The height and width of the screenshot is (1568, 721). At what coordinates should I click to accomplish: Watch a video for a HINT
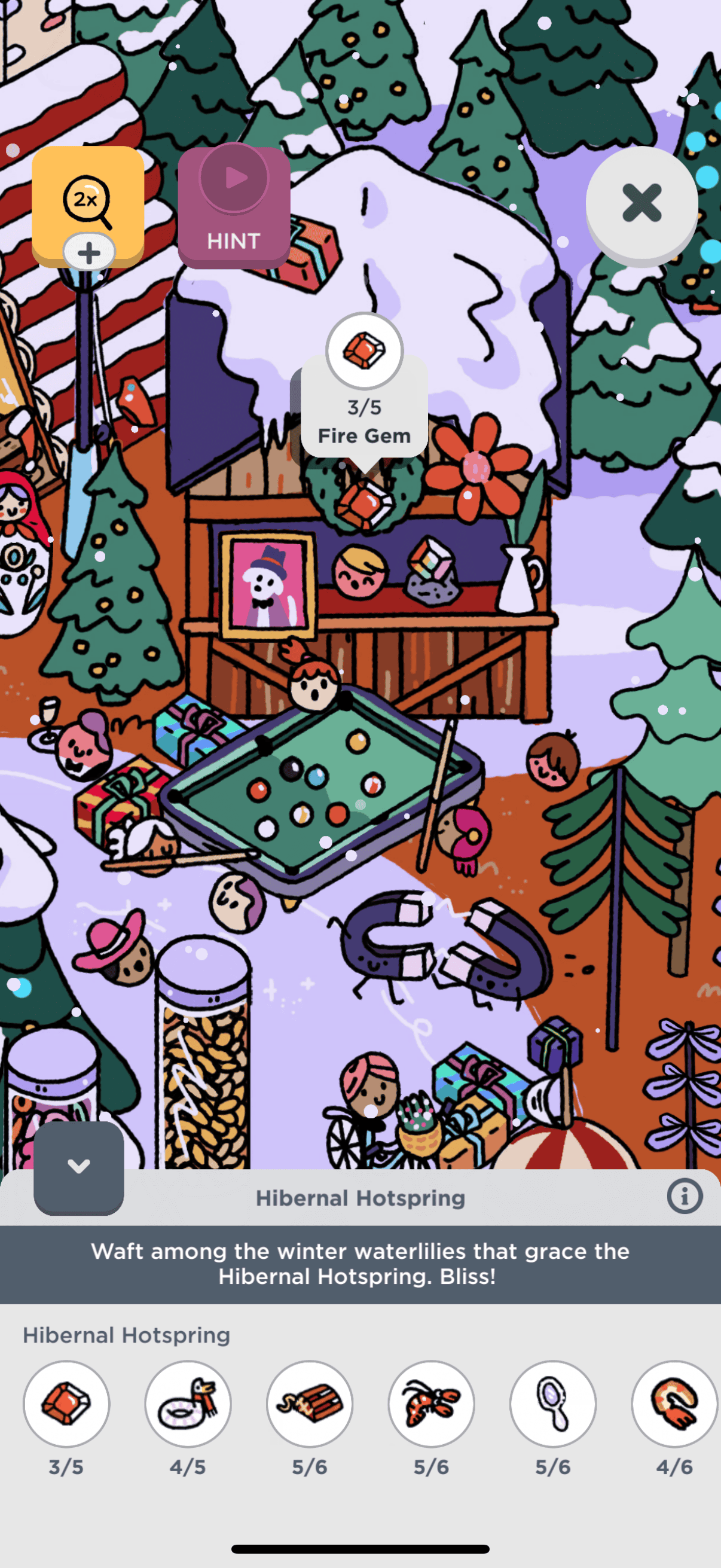[x=234, y=207]
